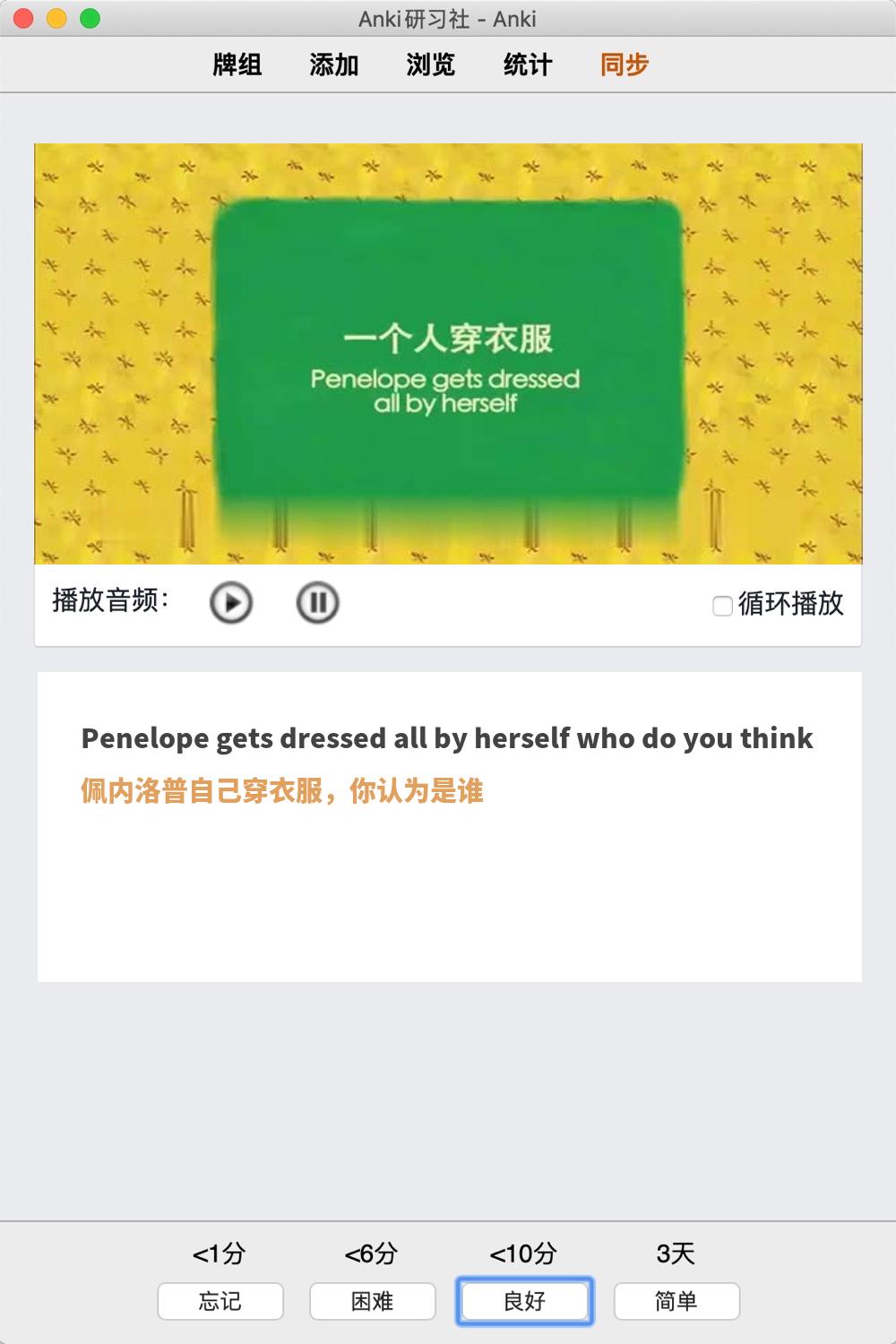Screen dimensions: 896x1344
Task: Play the card audio
Action: pyautogui.click(x=231, y=603)
